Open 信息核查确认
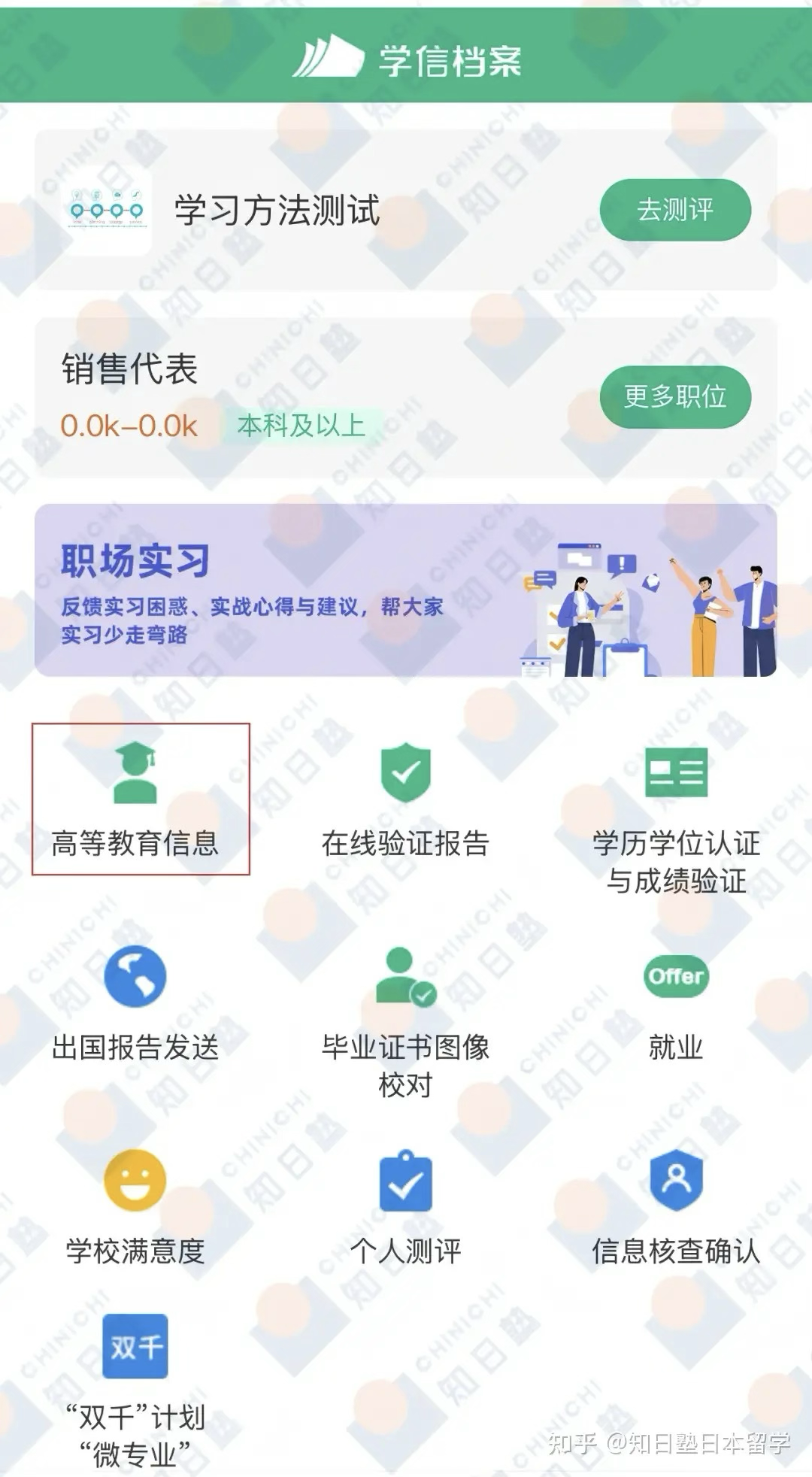812x1477 pixels. pos(676,1205)
